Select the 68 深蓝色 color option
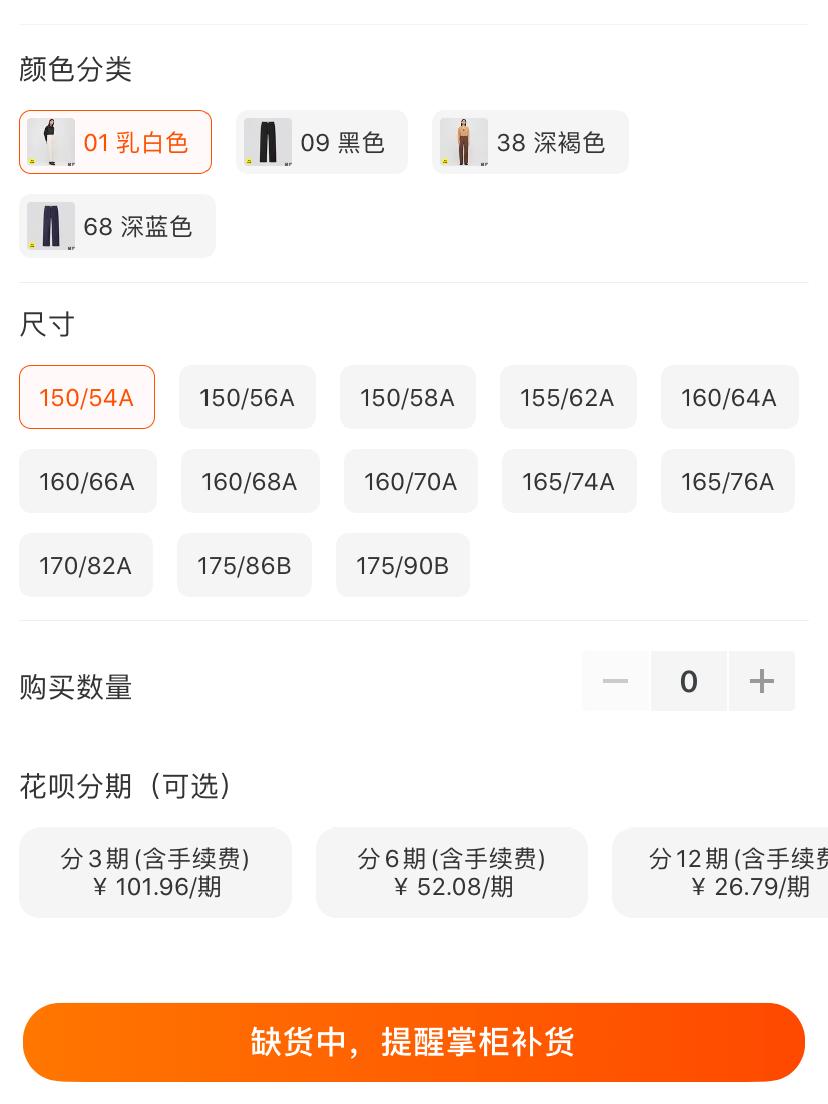 (x=117, y=226)
